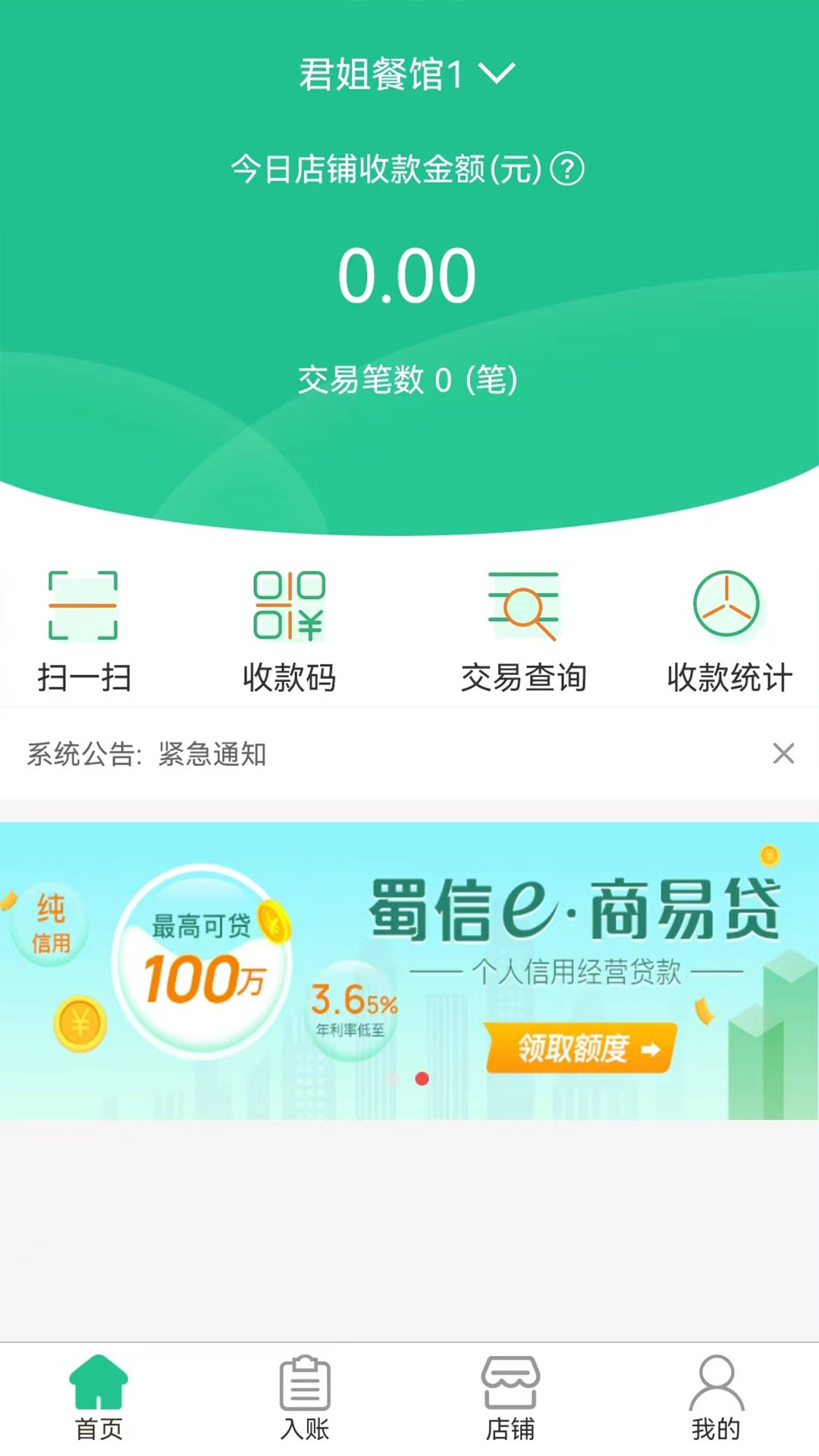Image resolution: width=819 pixels, height=1456 pixels.
Task: Open the help icon beside 今日店铺收款金额
Action: [567, 168]
